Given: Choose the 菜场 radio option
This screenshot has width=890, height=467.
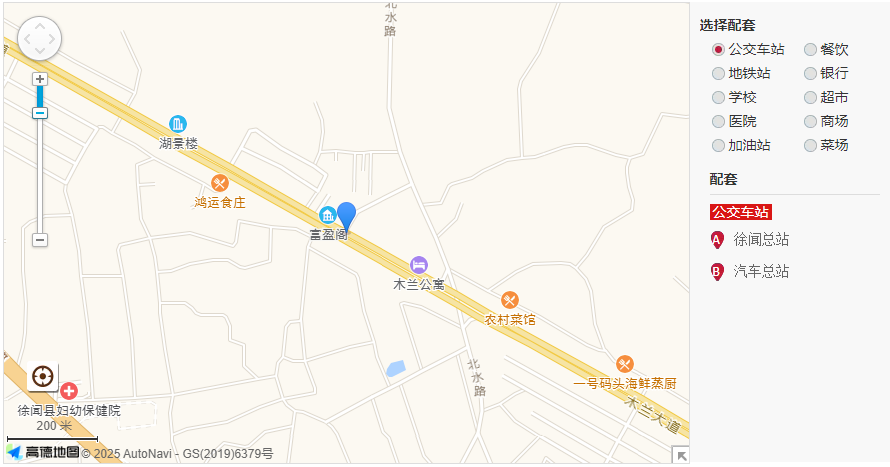Looking at the screenshot, I should tap(810, 145).
